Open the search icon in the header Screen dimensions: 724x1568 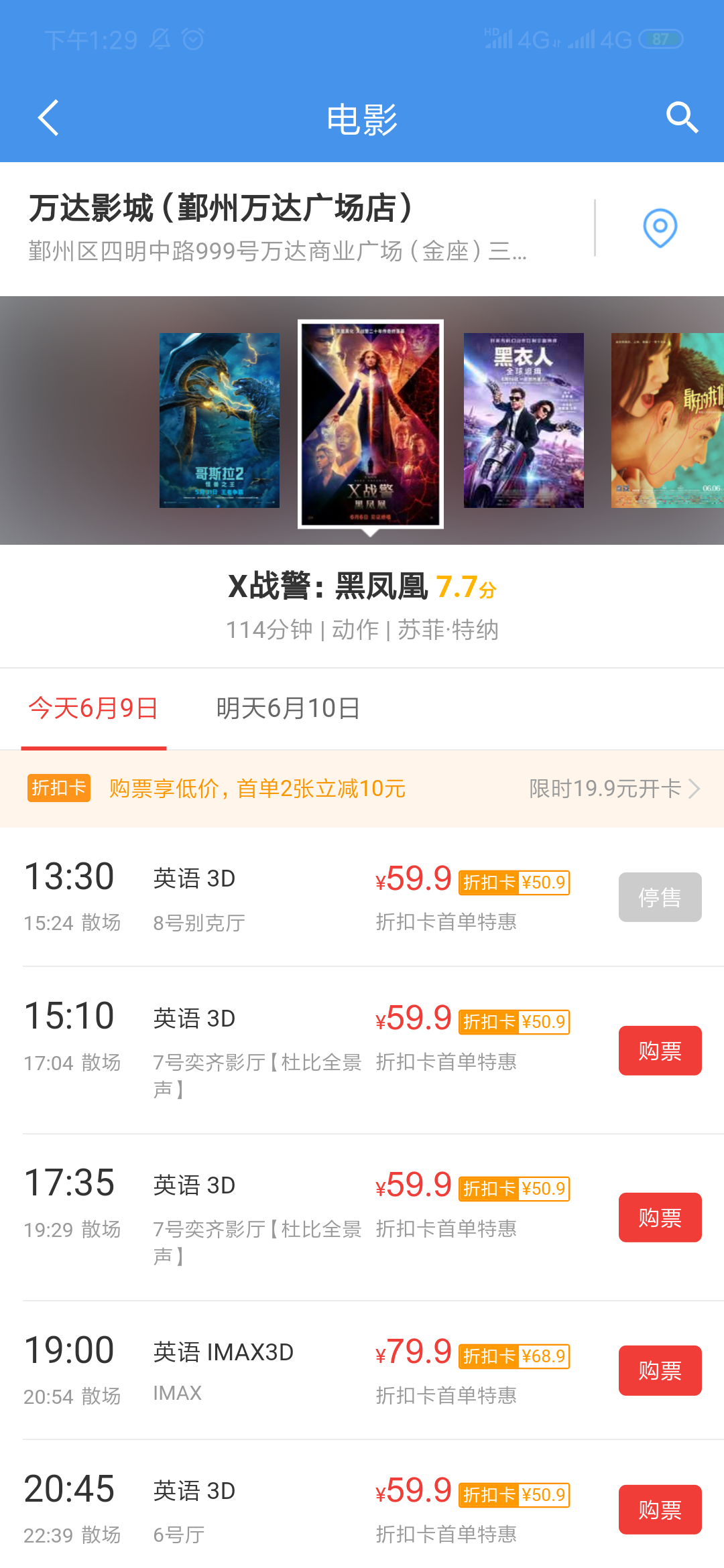coord(682,118)
